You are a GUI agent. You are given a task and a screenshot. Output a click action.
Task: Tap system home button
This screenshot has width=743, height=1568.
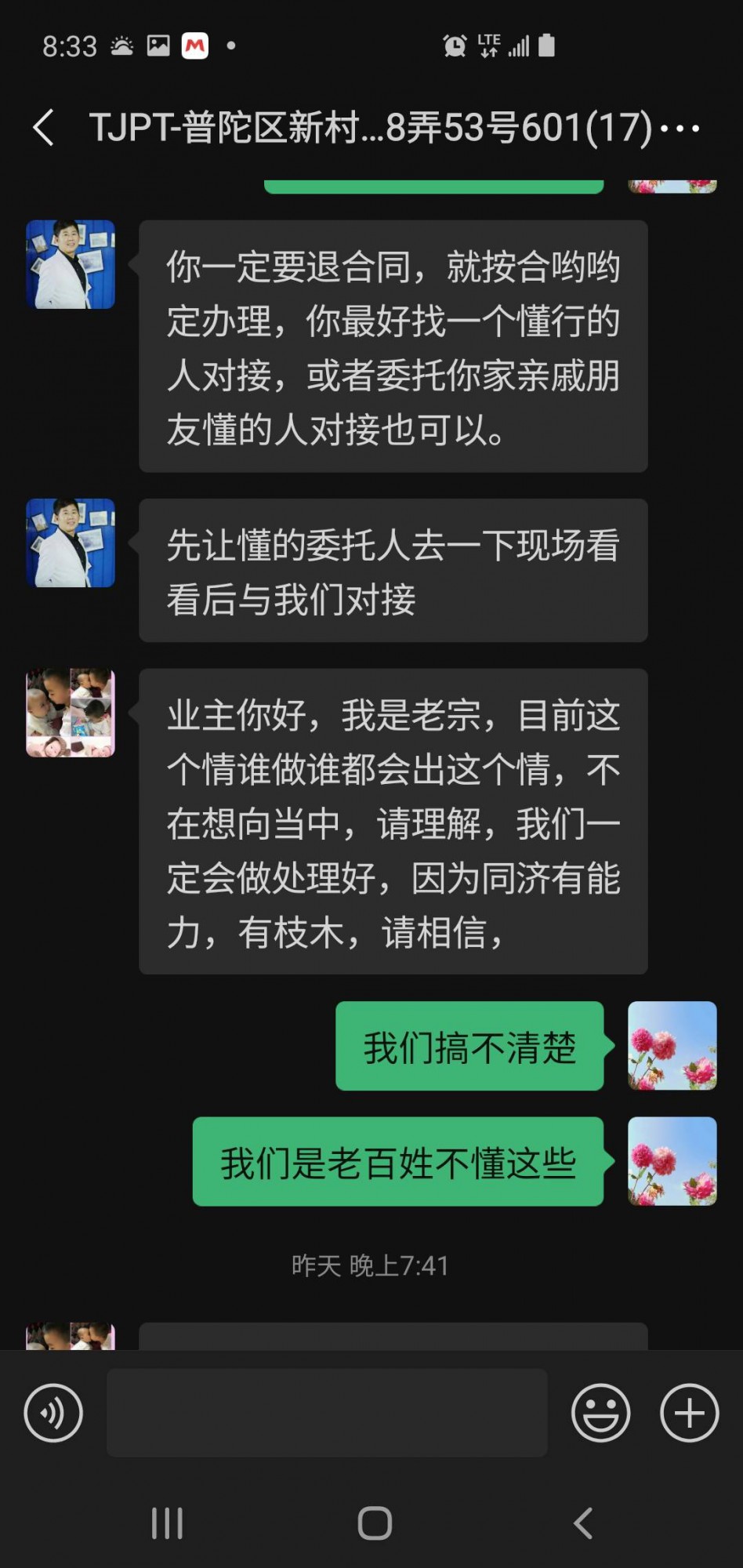(374, 1523)
